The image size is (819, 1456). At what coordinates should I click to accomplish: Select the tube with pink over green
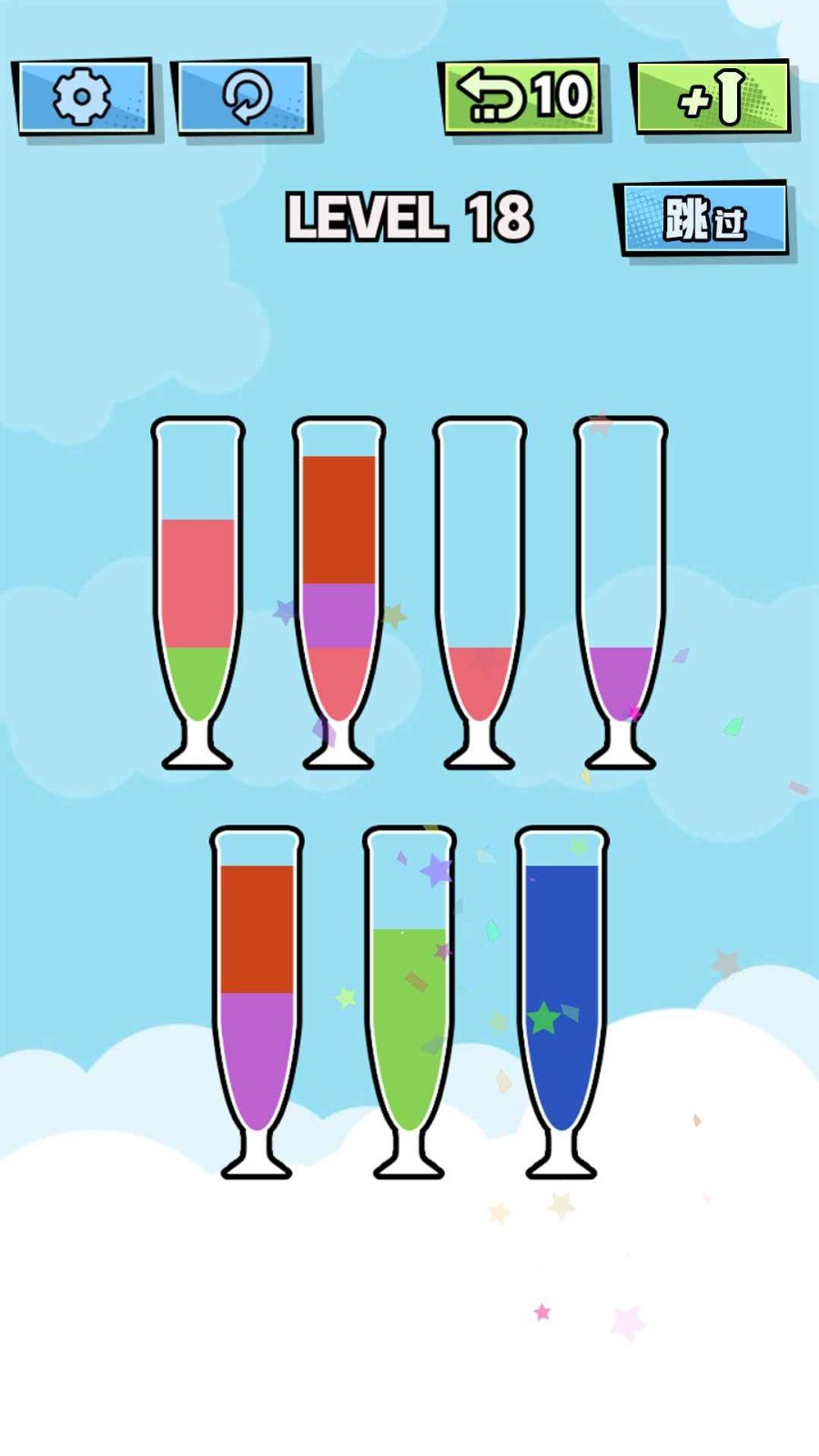click(x=197, y=592)
